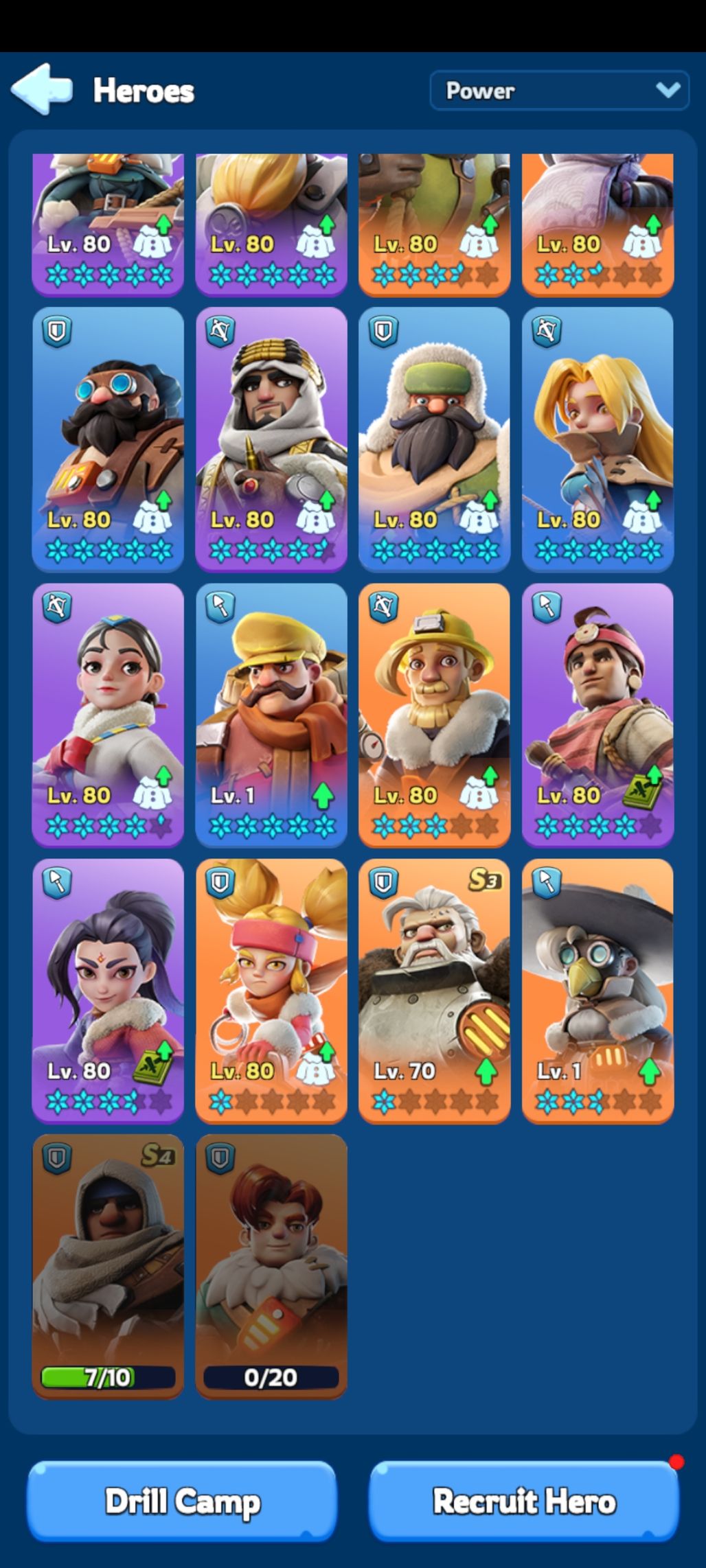This screenshot has height=1568, width=706.
Task: Go back using the arrow beside Heroes
Action: 43,90
